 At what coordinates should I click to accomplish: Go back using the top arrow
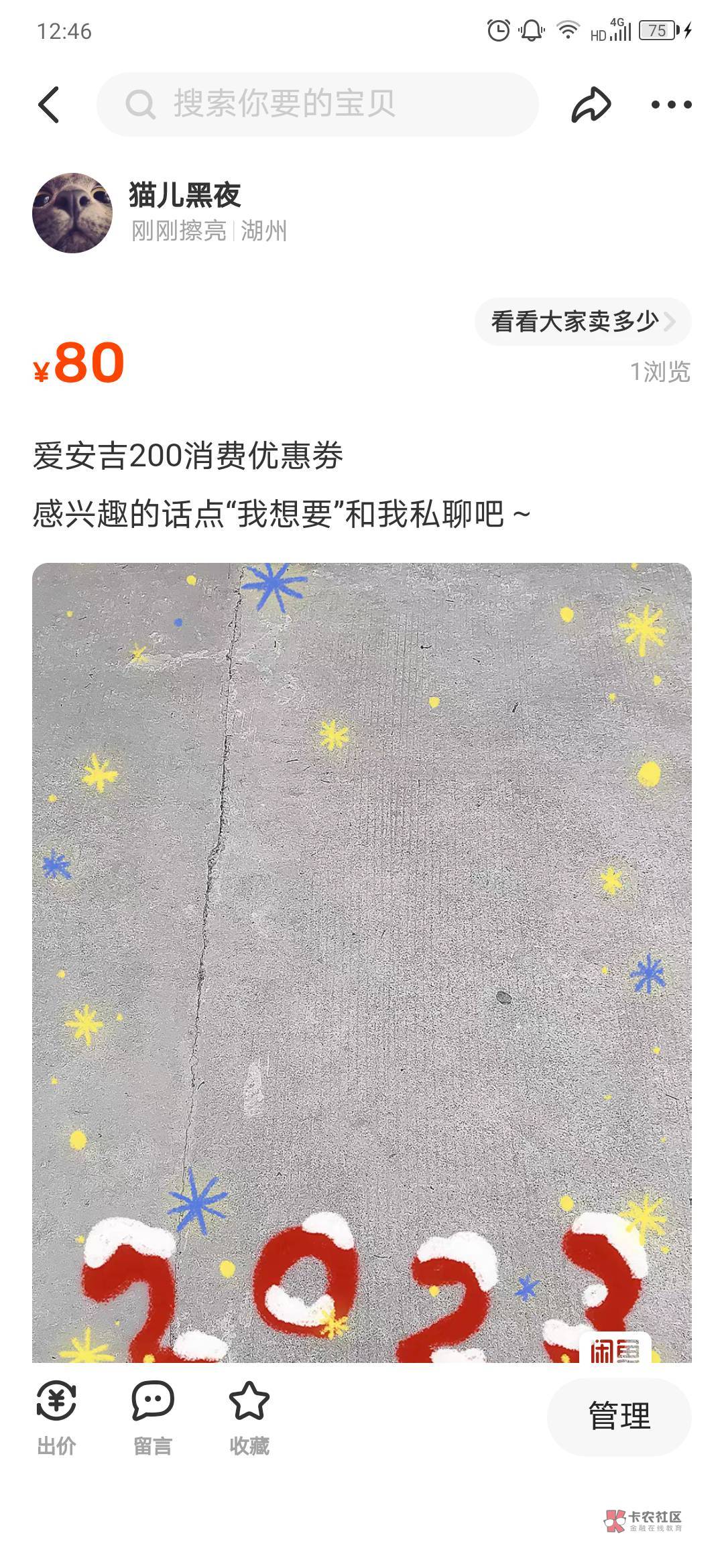click(x=49, y=105)
